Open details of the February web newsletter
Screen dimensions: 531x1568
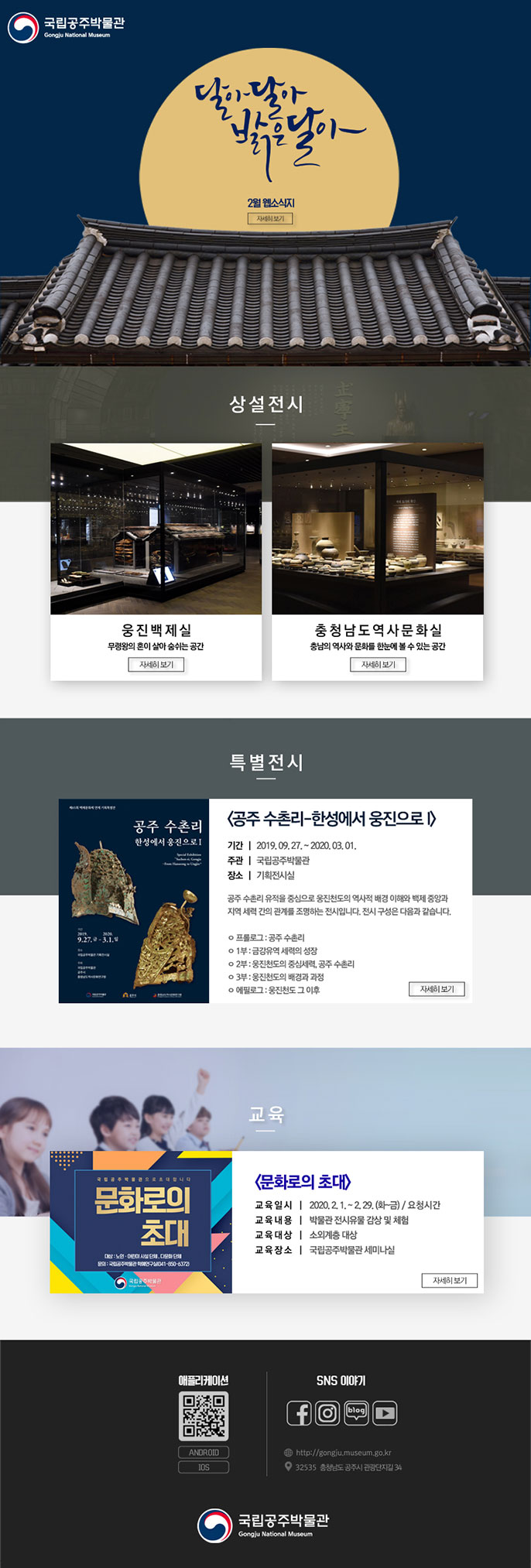pyautogui.click(x=270, y=218)
